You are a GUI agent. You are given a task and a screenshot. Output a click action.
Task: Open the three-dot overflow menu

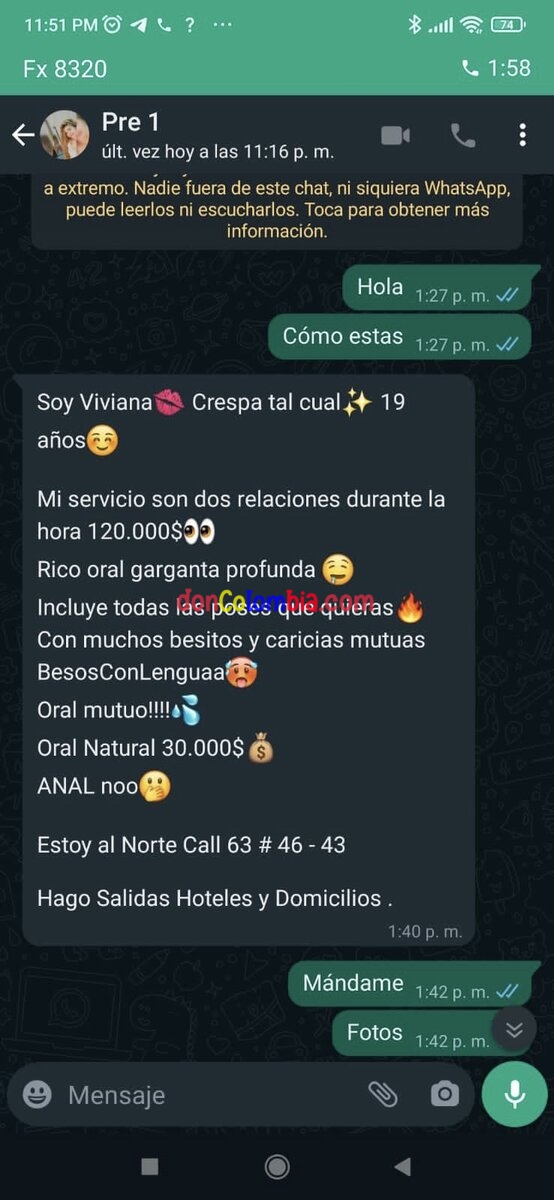[x=523, y=135]
